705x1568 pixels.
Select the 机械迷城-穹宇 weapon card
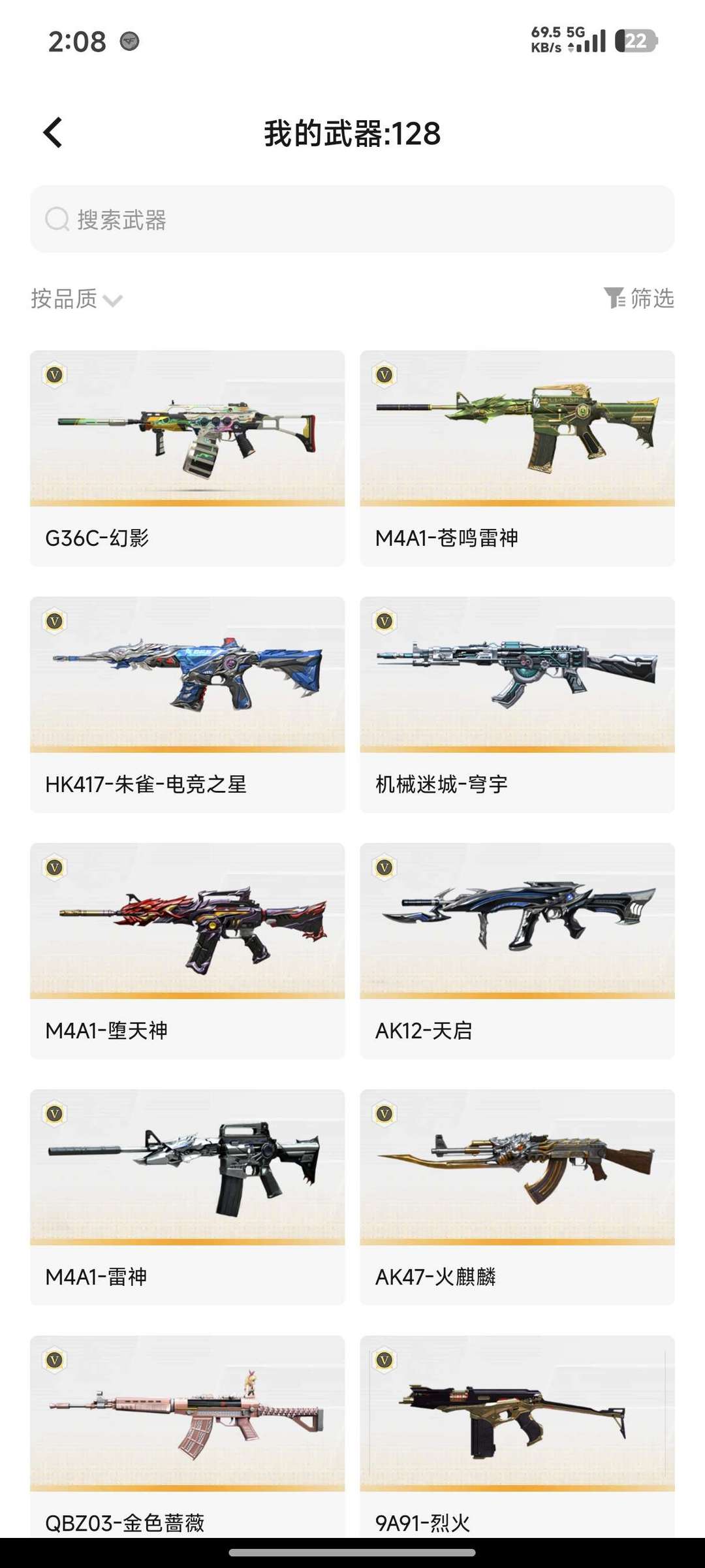(518, 705)
